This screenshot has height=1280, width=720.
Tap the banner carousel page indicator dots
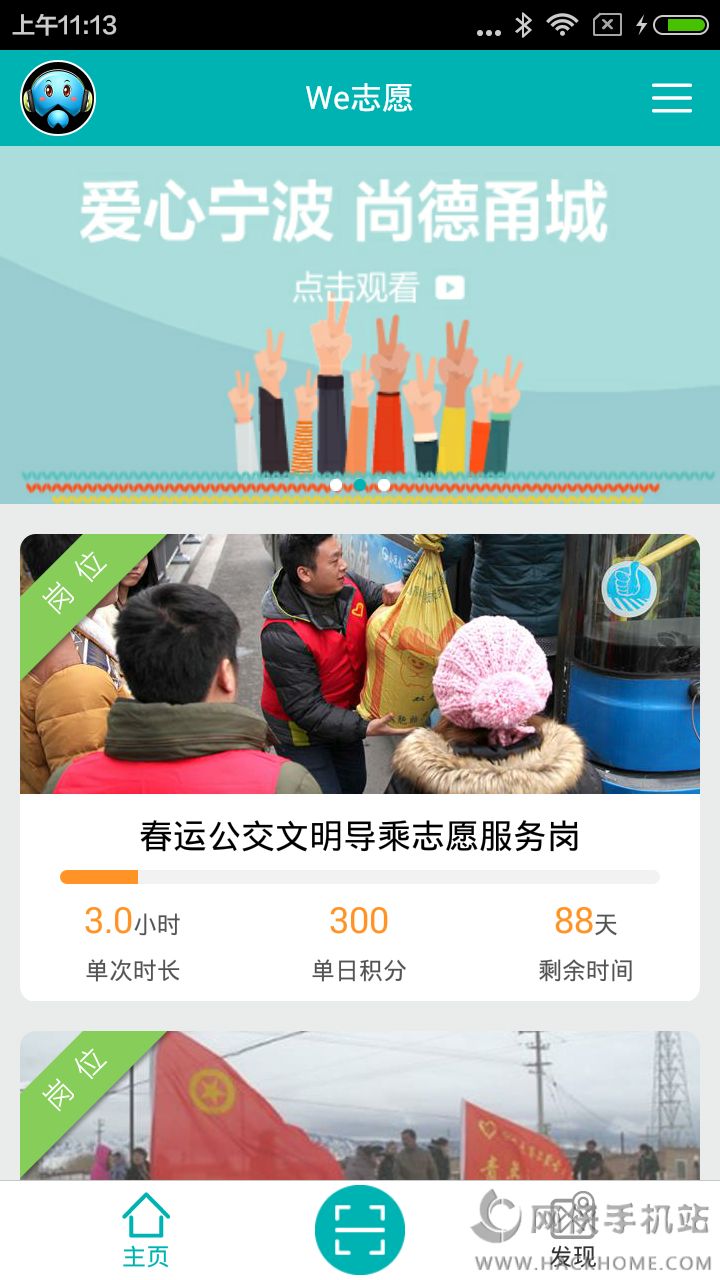point(360,485)
